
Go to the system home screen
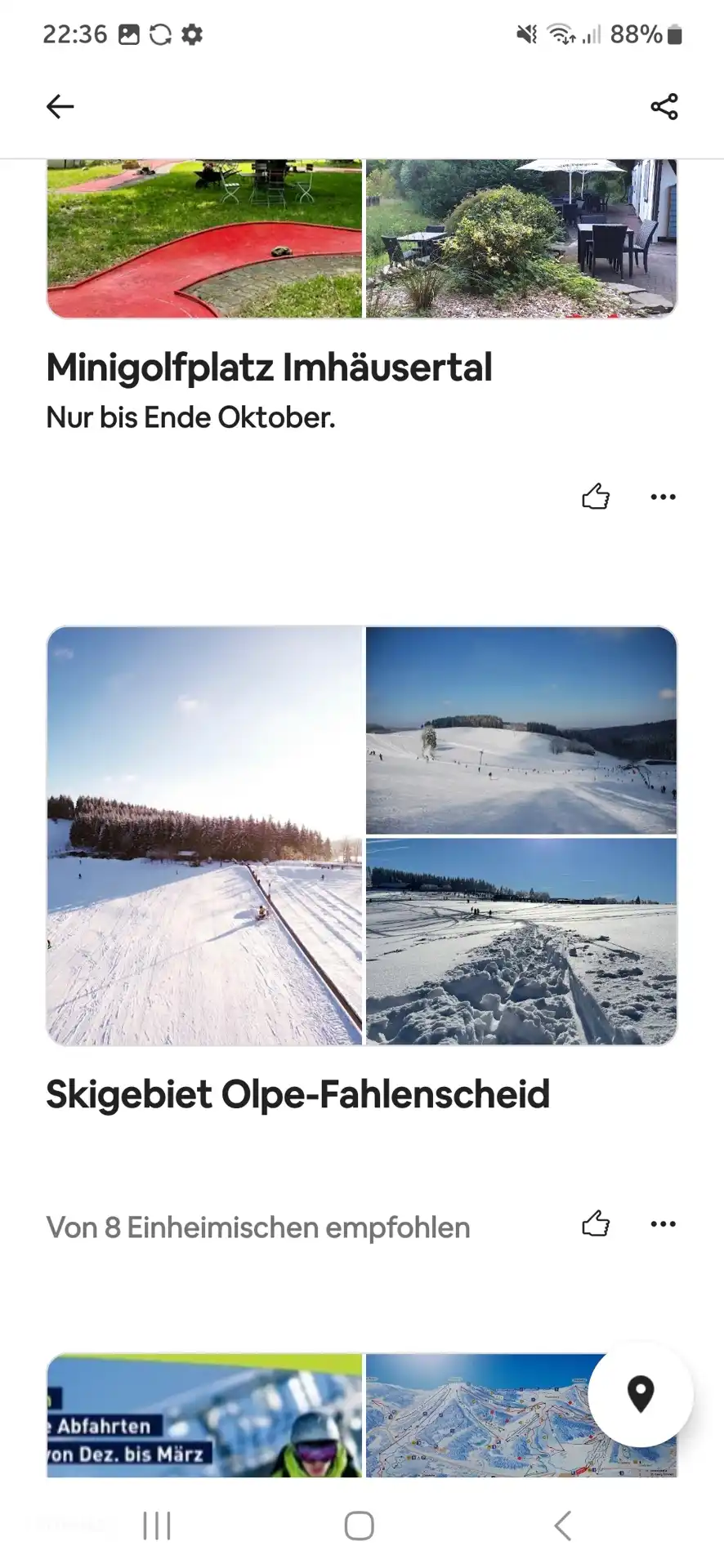tap(359, 1525)
